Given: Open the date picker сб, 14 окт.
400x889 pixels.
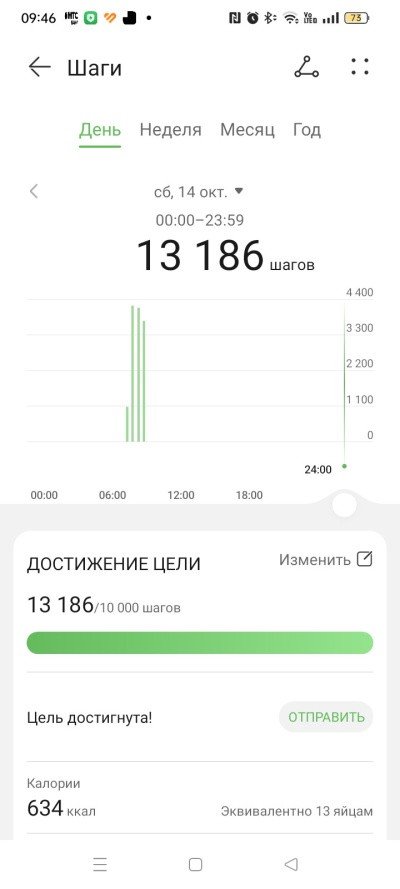Looking at the screenshot, I should coord(198,192).
